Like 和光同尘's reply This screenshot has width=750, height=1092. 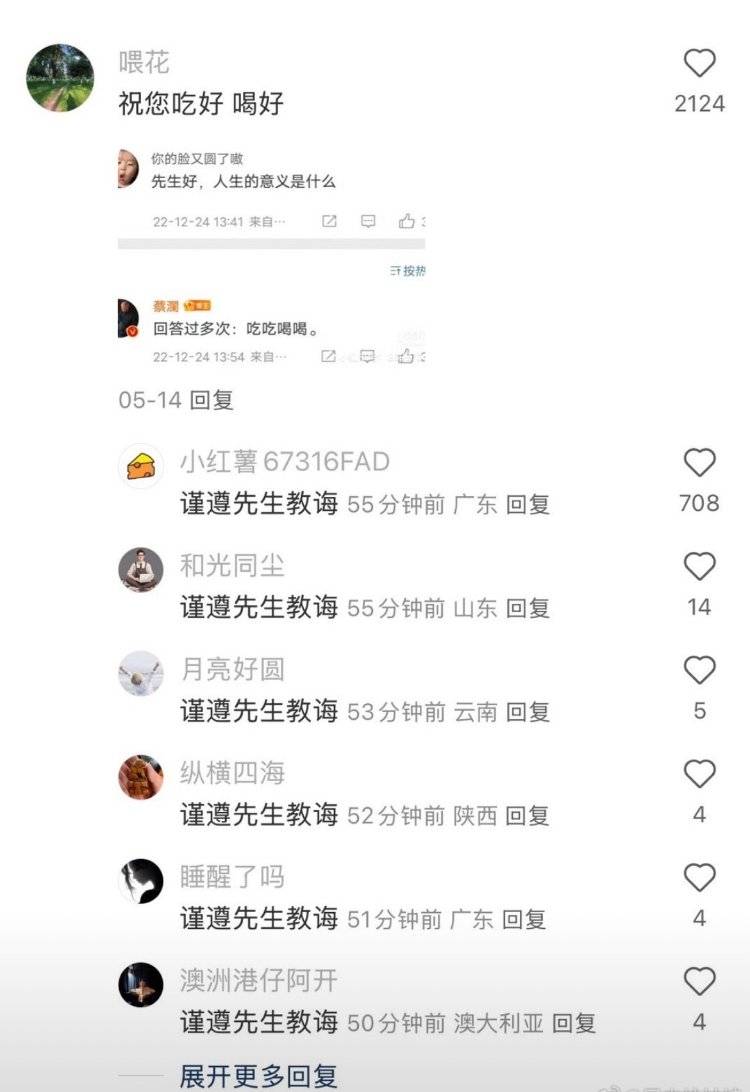point(699,566)
